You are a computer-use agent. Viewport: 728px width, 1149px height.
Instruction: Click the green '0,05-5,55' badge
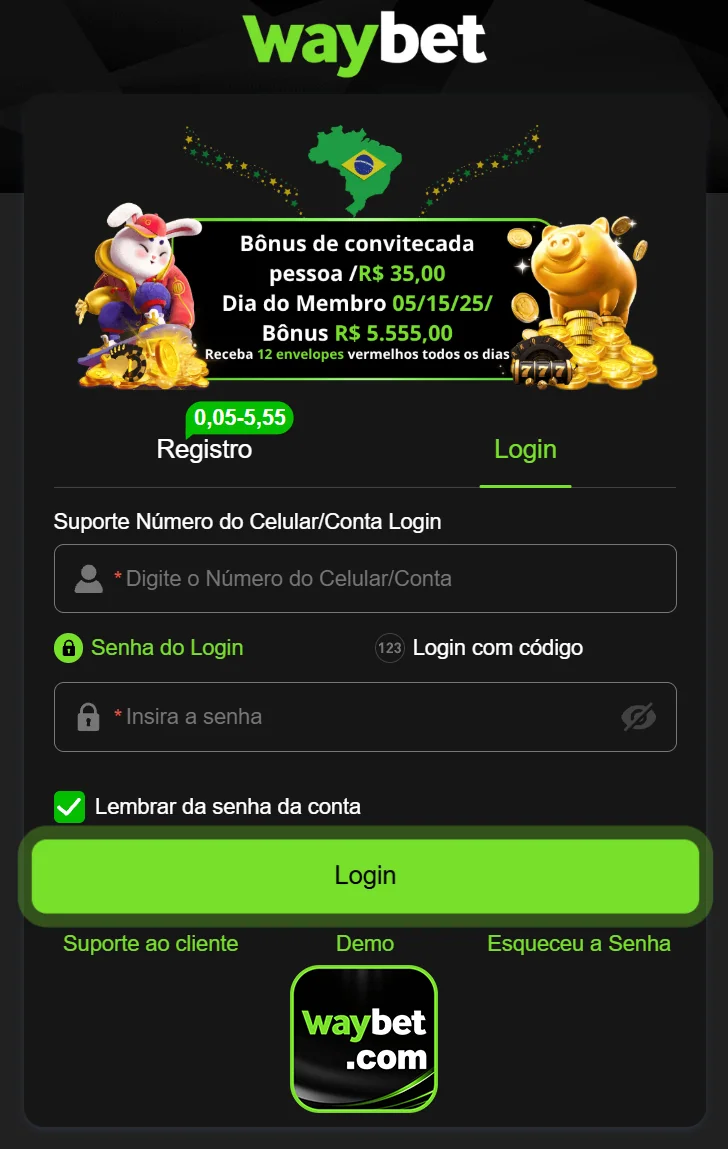[x=240, y=418]
